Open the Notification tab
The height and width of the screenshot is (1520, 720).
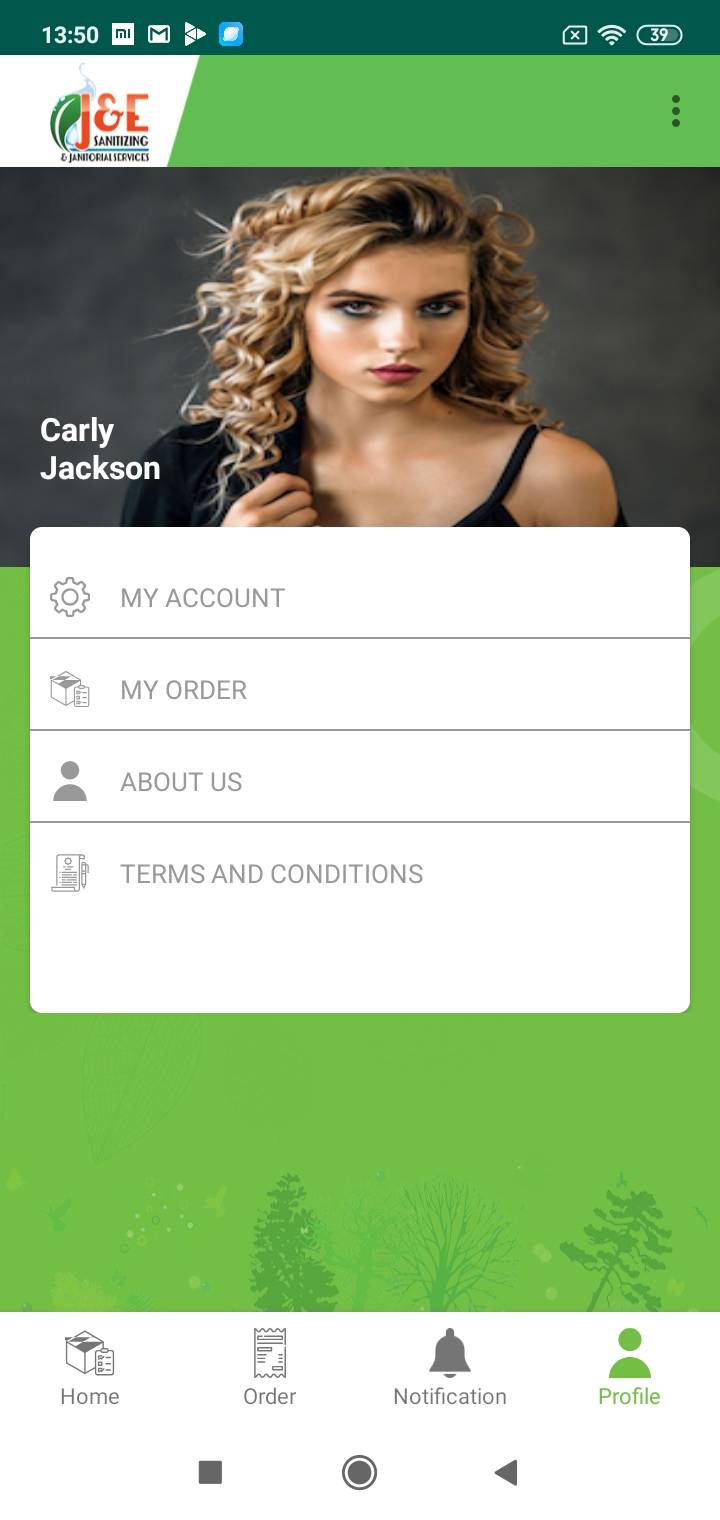coord(450,1368)
